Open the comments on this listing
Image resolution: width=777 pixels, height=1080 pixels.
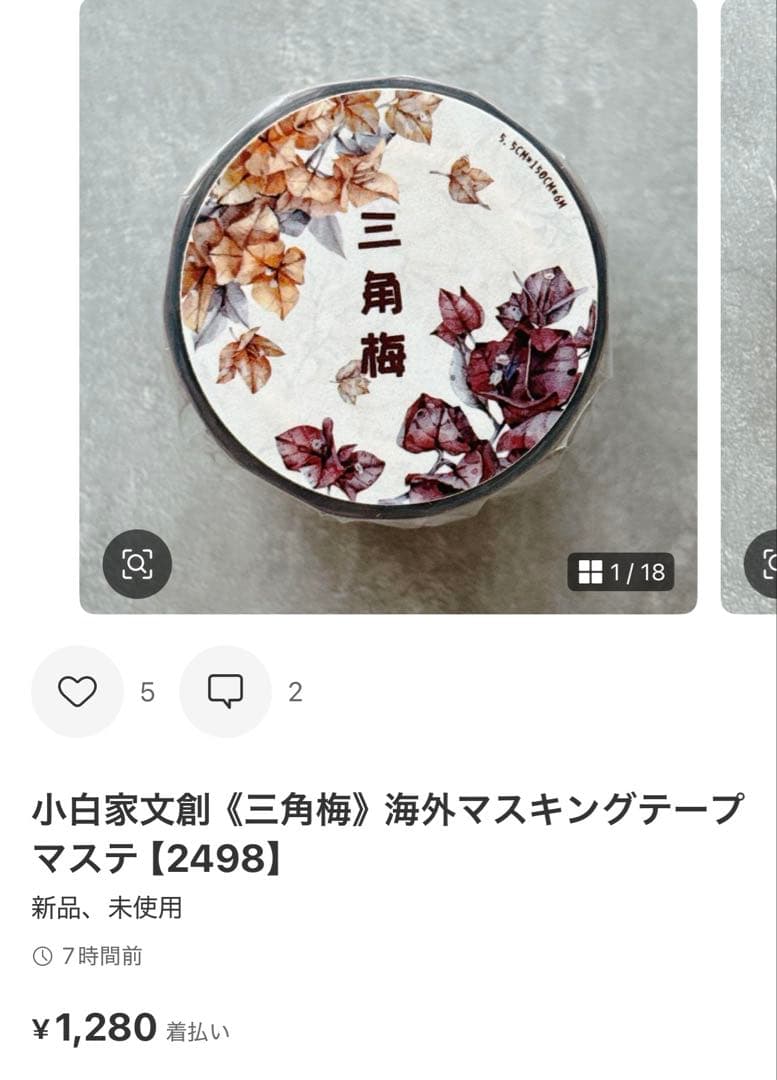coord(225,692)
